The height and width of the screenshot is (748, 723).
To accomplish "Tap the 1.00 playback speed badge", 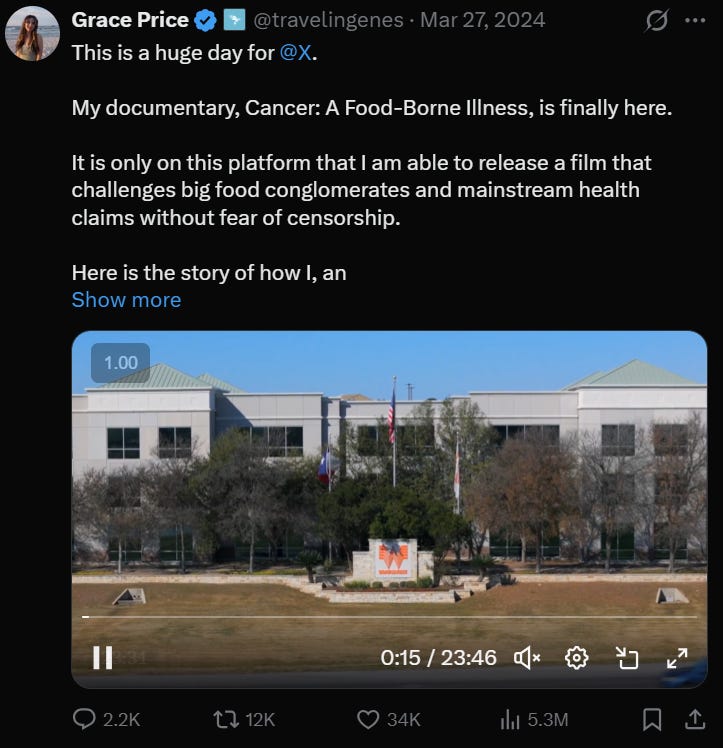I will click(121, 363).
